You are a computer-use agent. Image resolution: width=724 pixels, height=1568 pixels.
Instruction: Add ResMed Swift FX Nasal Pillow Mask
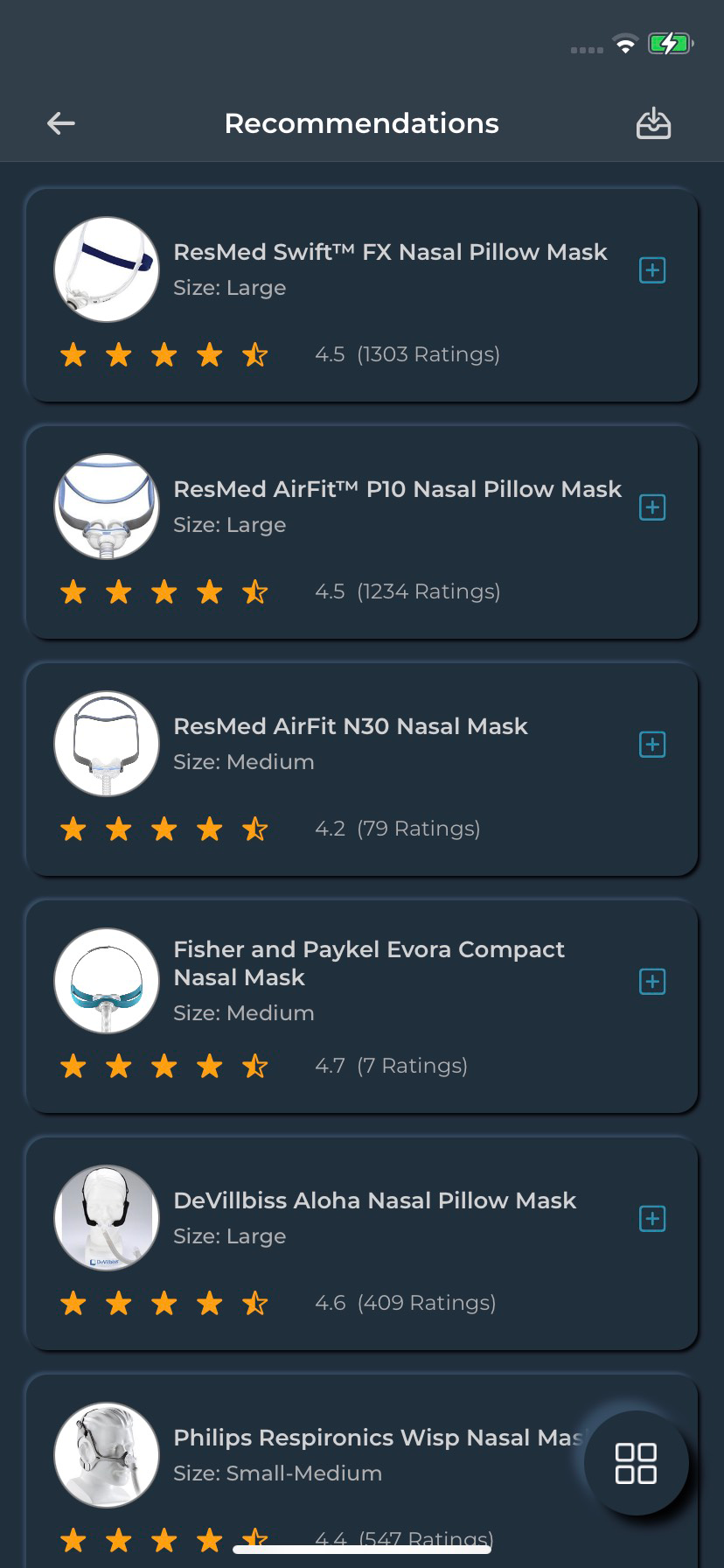coord(652,270)
